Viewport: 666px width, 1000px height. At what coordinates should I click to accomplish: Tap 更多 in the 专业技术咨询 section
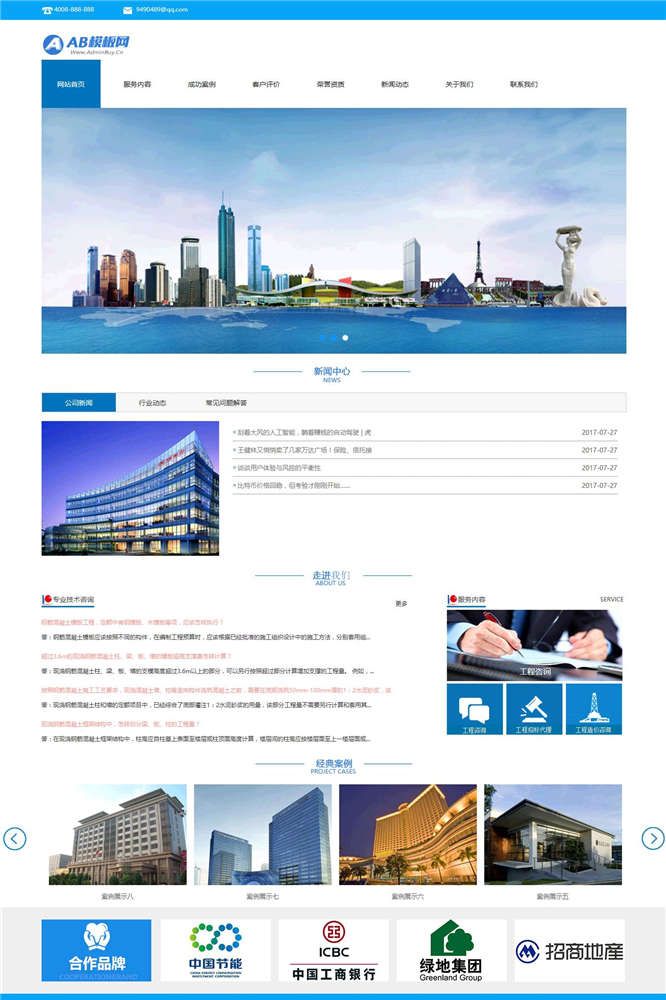pos(401,603)
